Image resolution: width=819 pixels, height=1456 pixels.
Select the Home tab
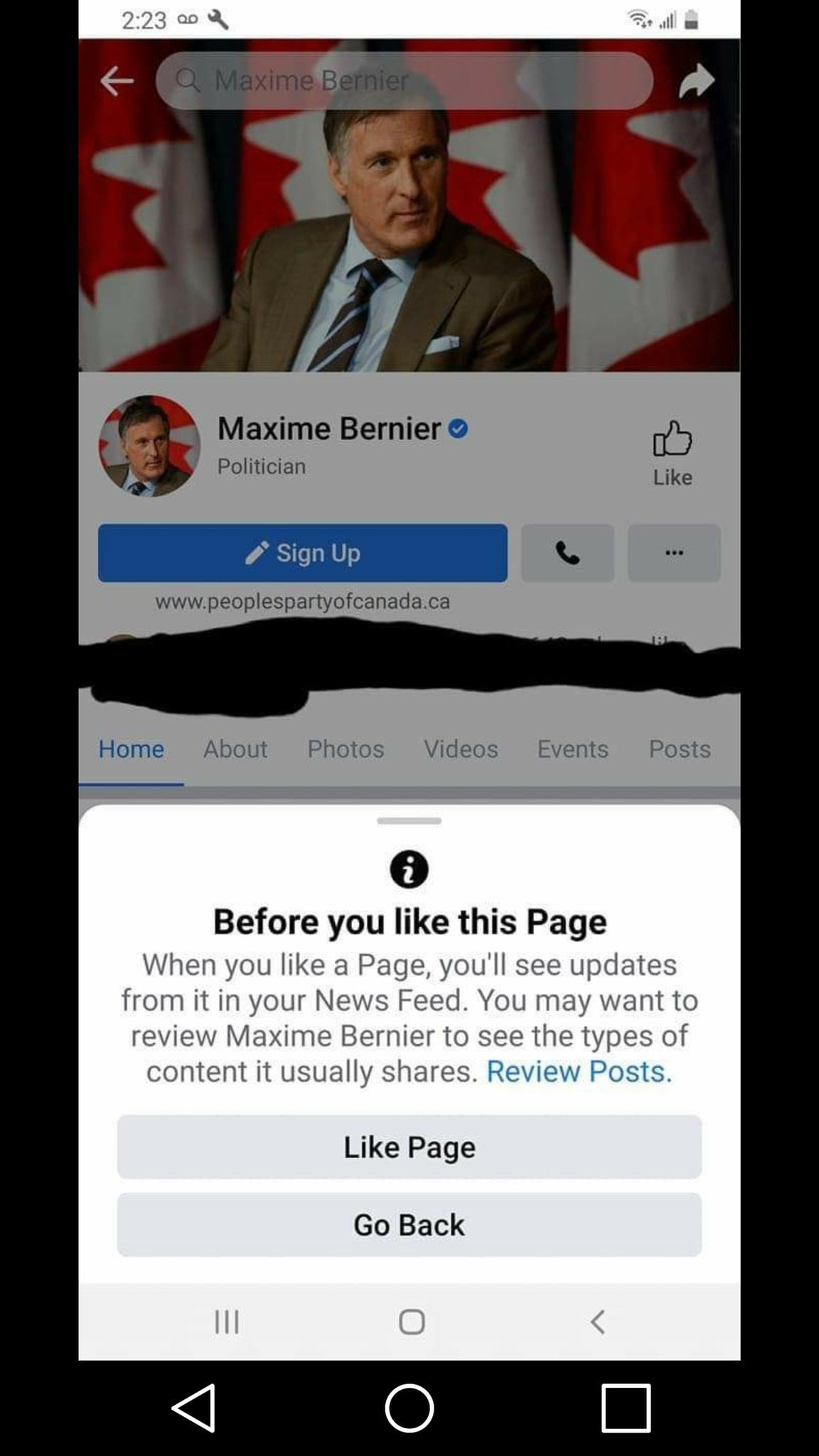pyautogui.click(x=132, y=749)
